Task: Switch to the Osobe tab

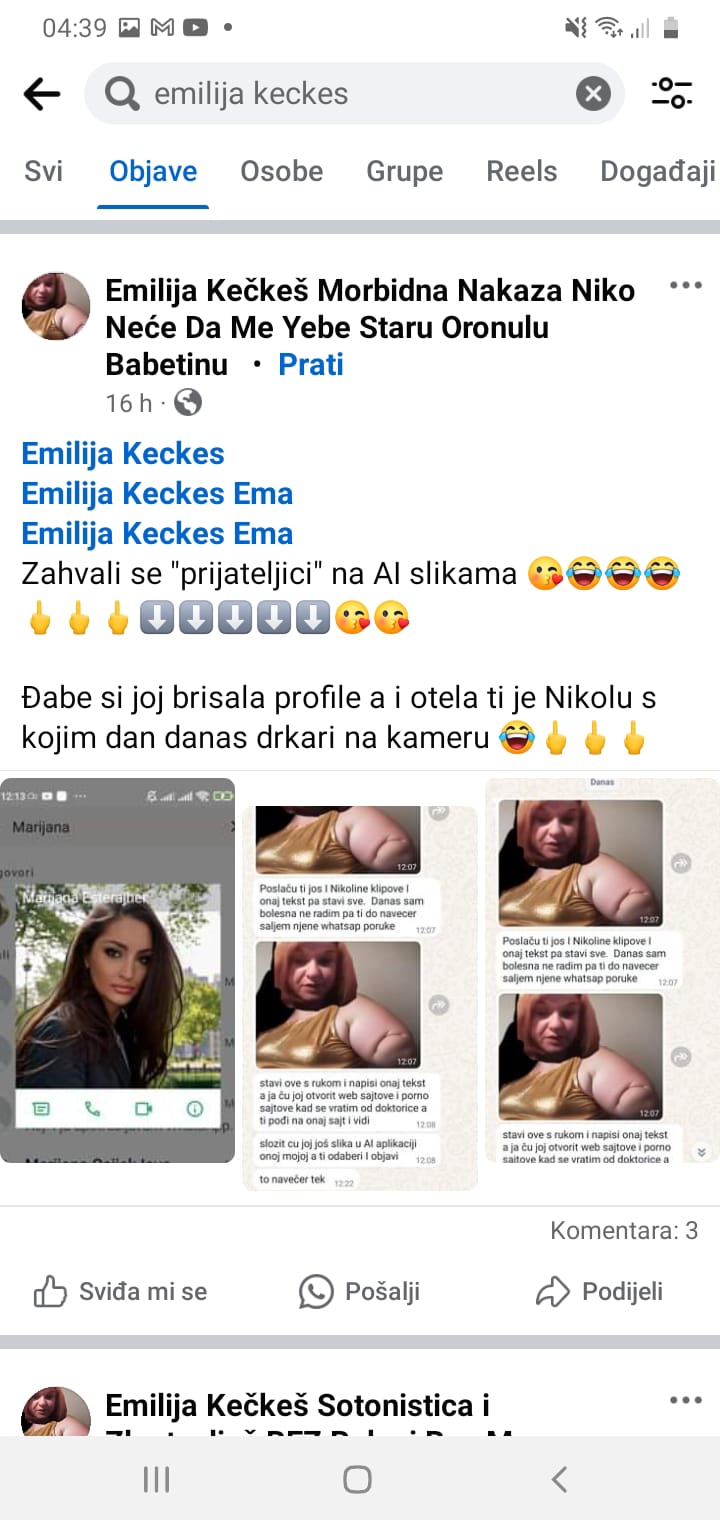Action: [x=281, y=171]
